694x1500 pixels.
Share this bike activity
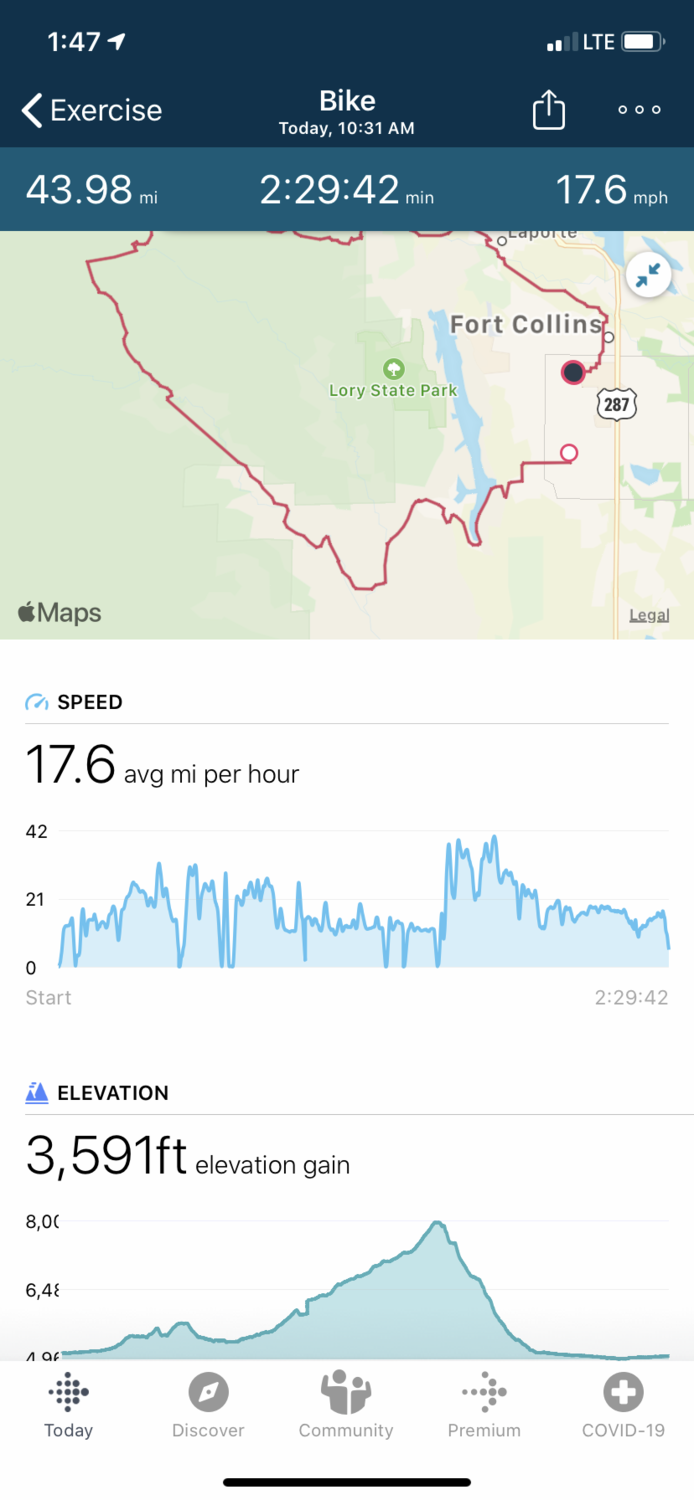click(548, 110)
